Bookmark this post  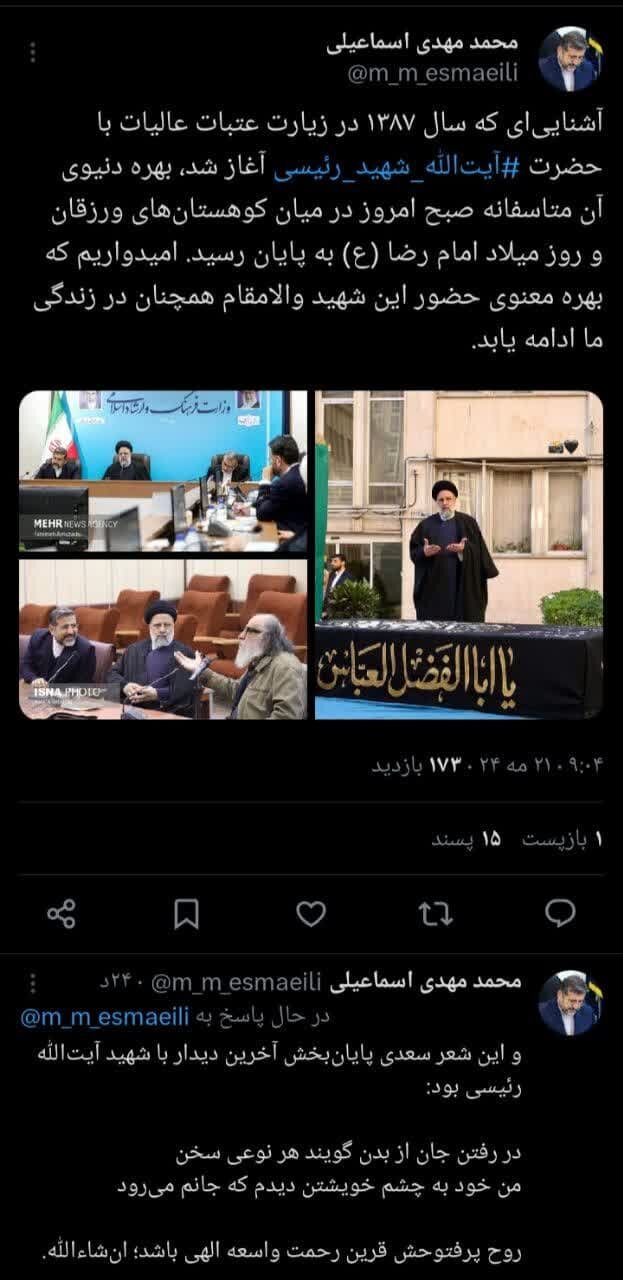click(186, 912)
